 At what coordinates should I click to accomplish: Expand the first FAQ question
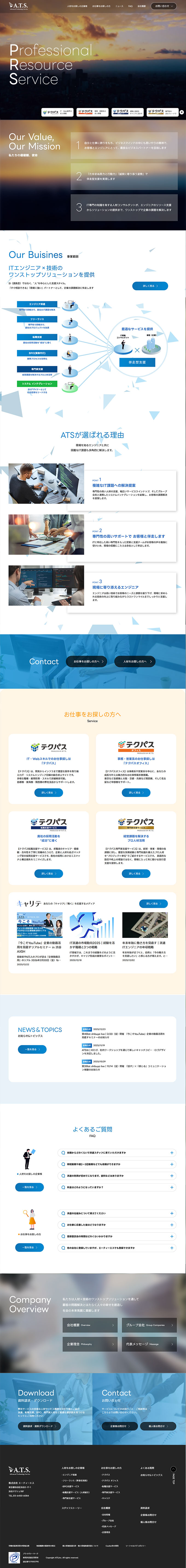click(x=117, y=1152)
